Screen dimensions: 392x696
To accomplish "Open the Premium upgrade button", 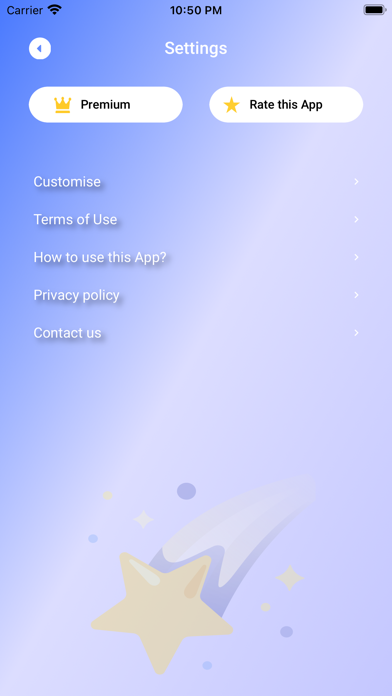I will [x=106, y=105].
